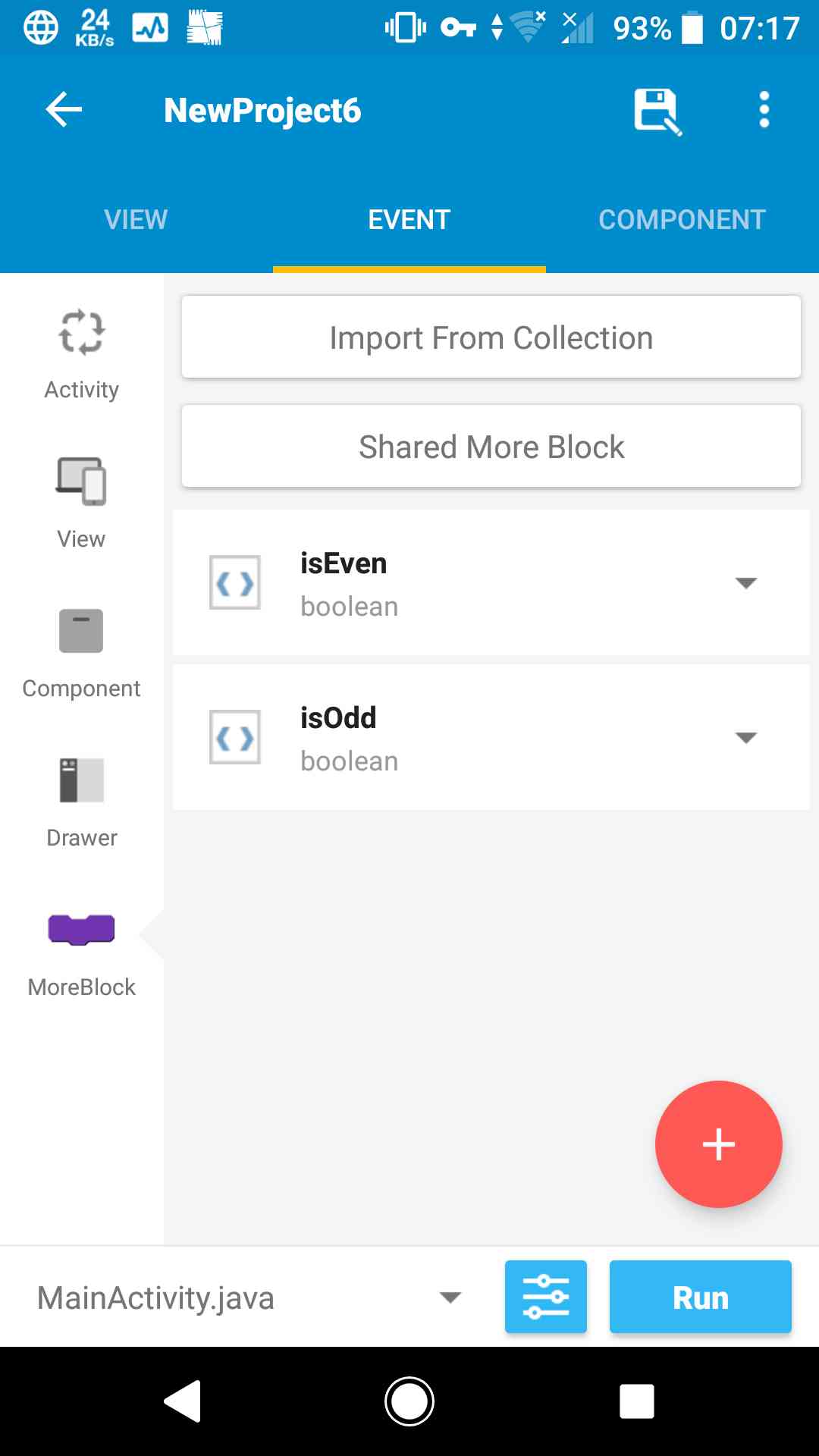Screen dimensions: 819x1456
Task: Add a new more block with plus button
Action: pos(718,1144)
